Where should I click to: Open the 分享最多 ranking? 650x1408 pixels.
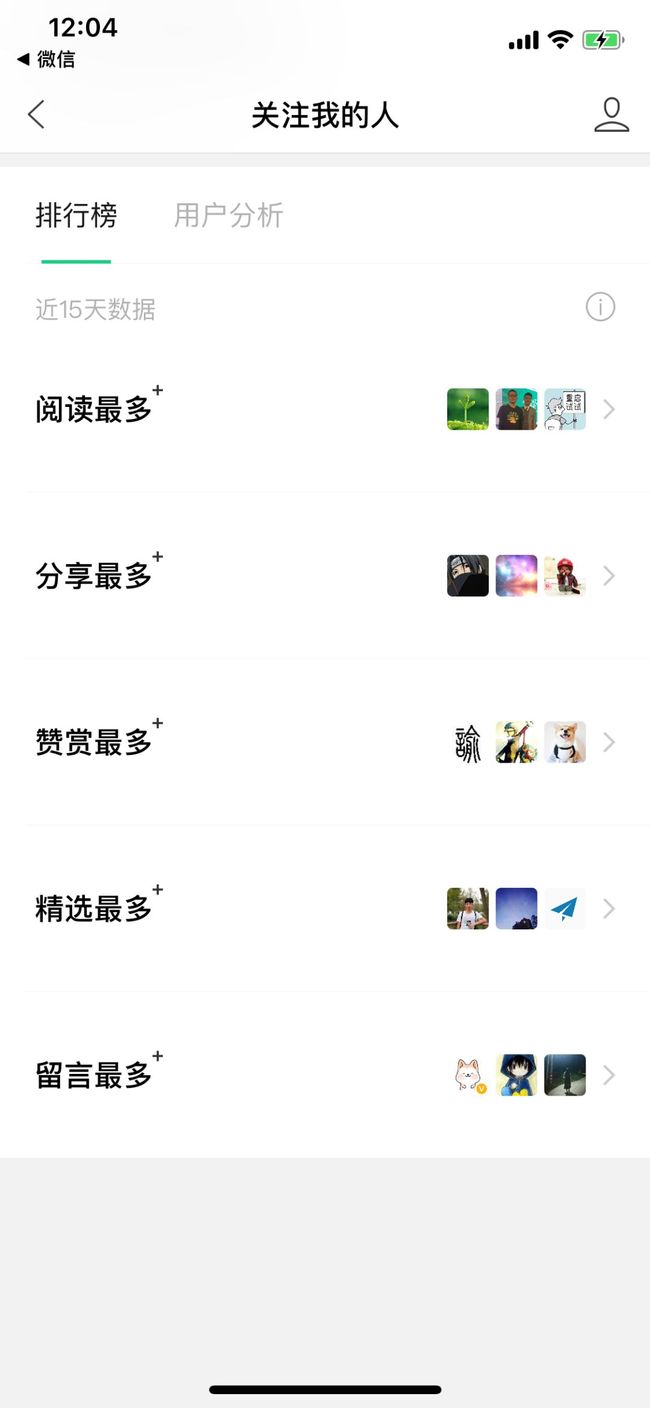pos(325,575)
